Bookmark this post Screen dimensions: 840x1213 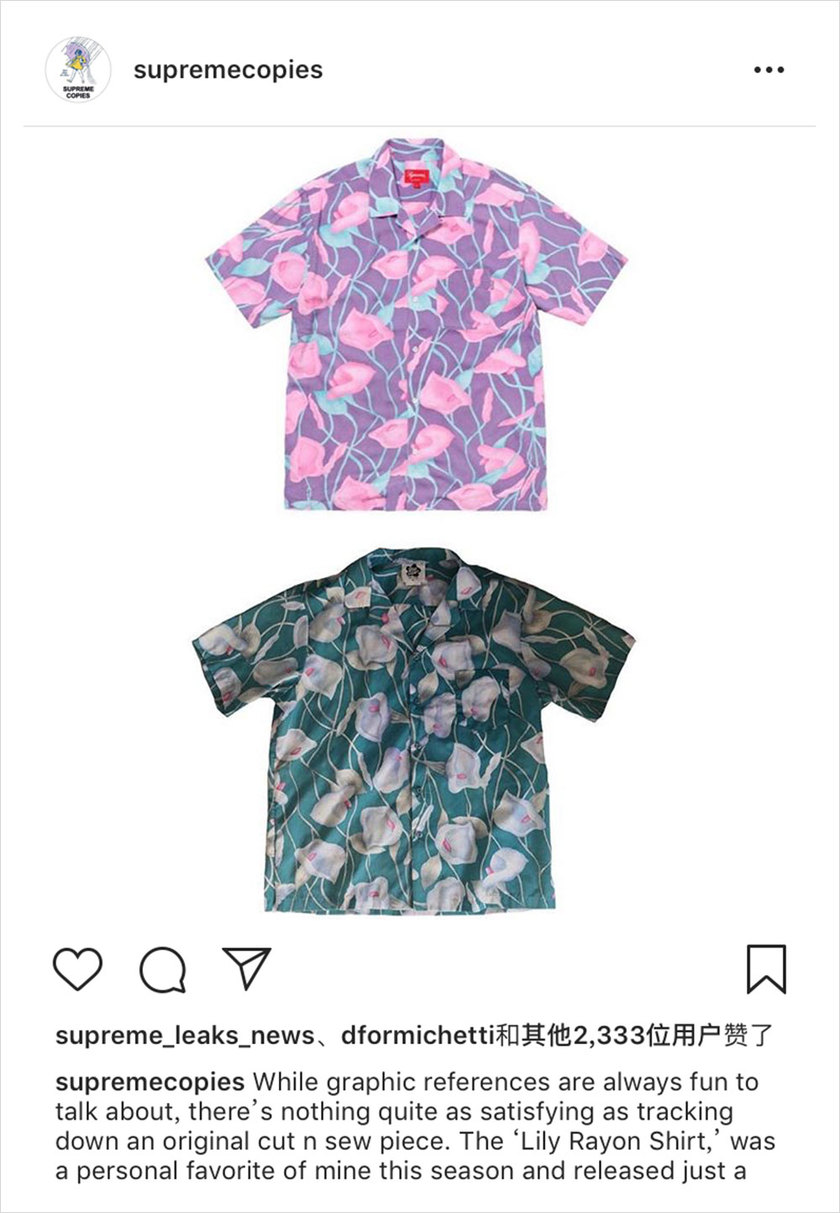coord(767,968)
